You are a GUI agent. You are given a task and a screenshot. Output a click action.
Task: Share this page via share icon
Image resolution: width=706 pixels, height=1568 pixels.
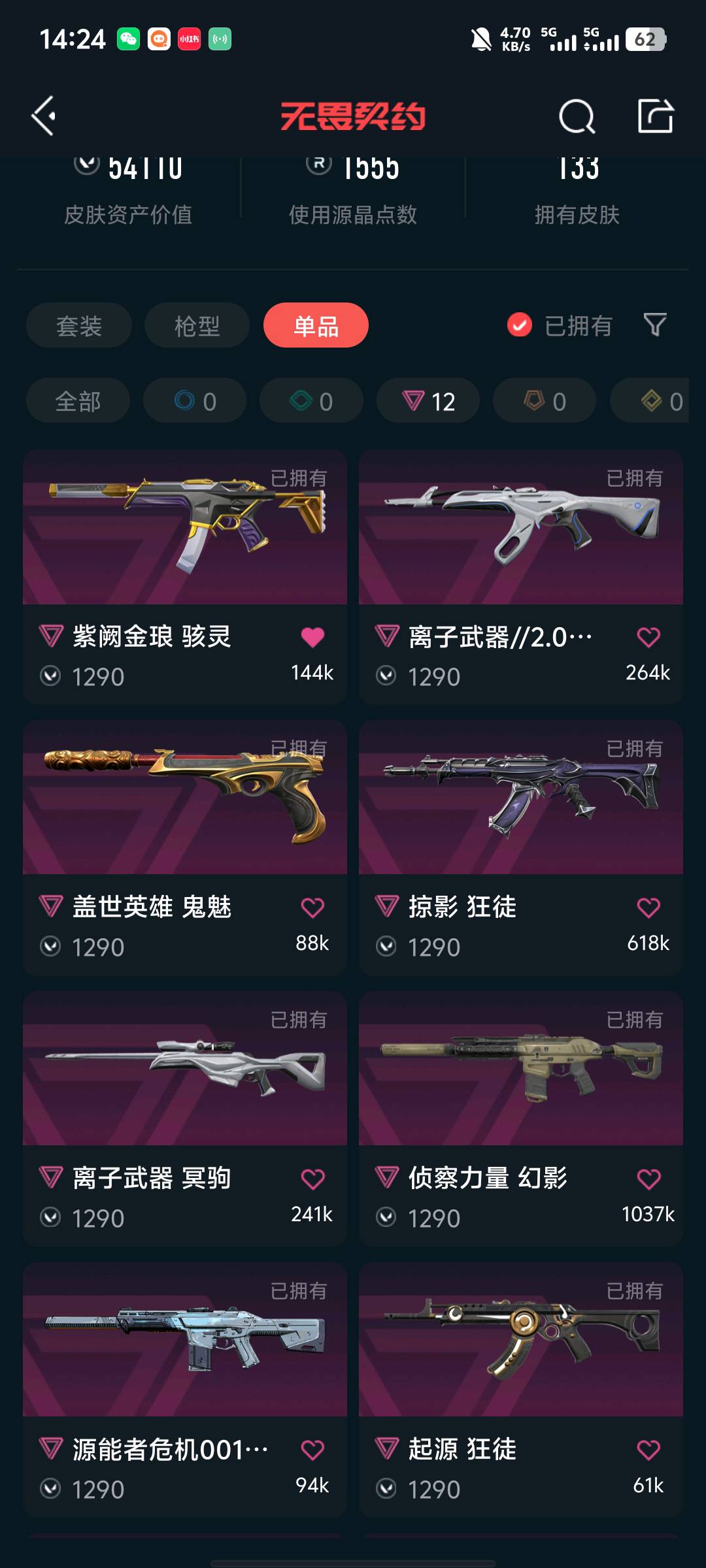click(x=655, y=116)
